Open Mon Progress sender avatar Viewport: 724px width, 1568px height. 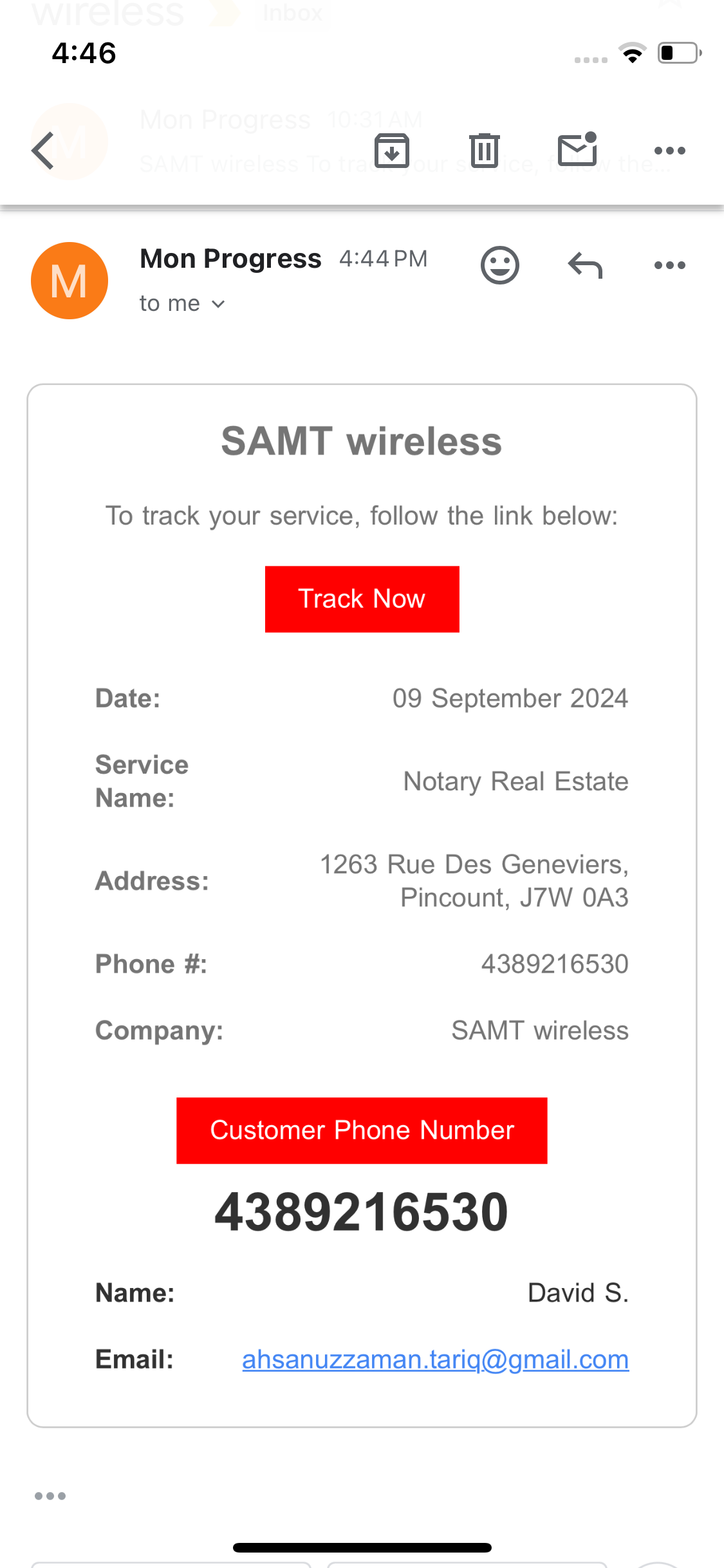pos(70,281)
